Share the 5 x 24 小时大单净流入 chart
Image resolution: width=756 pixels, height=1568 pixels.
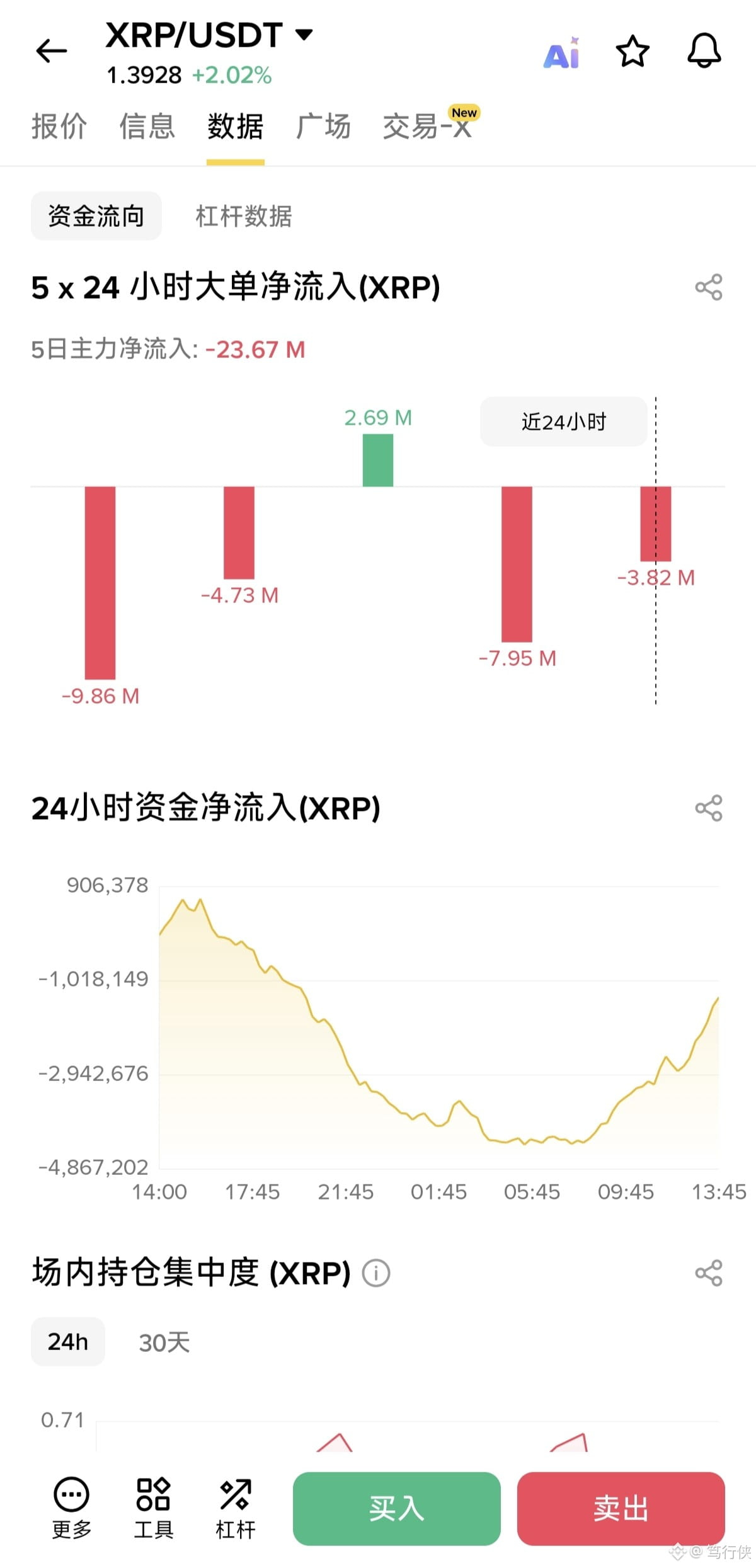point(709,287)
